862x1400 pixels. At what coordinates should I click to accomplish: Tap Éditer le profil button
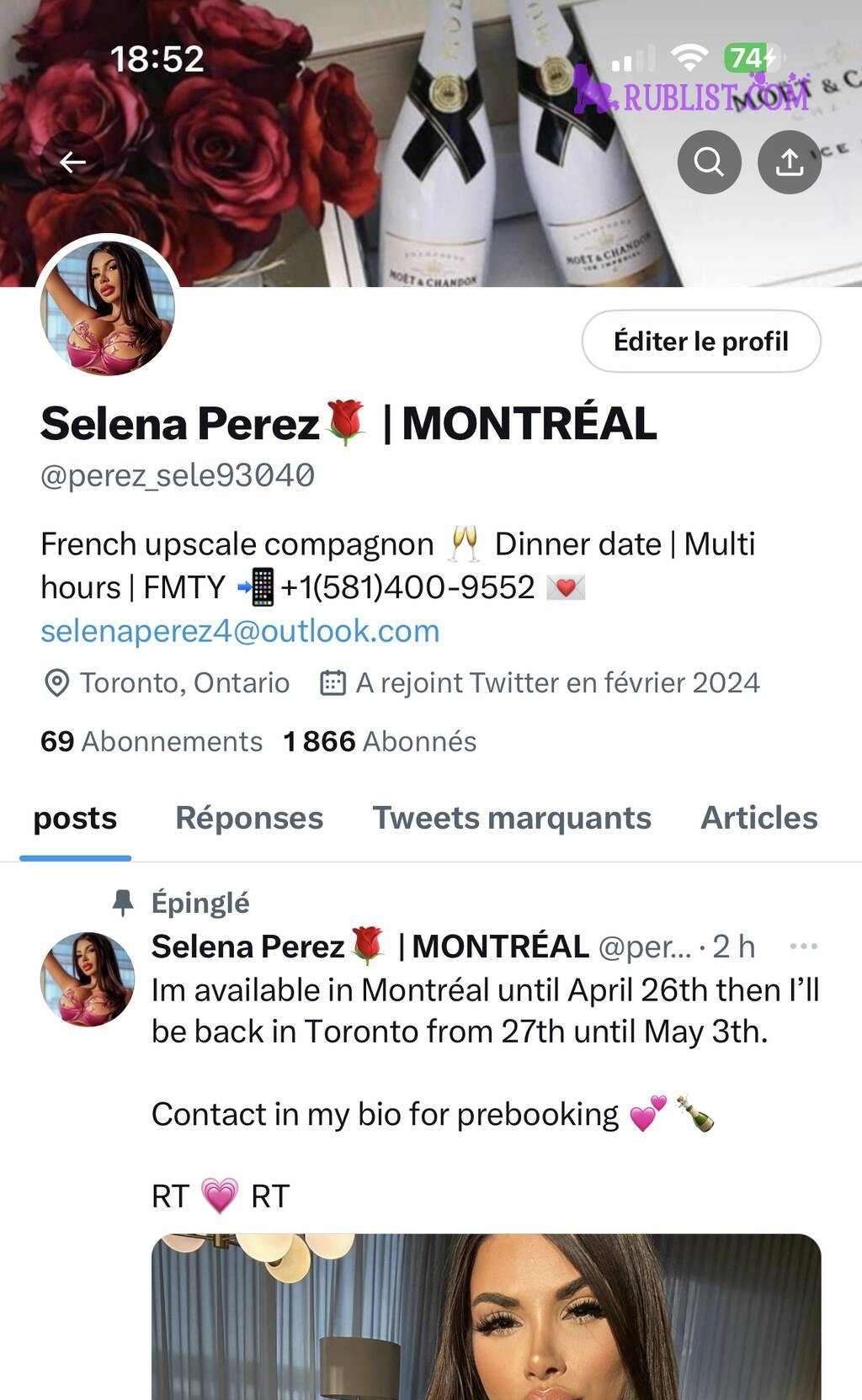[700, 342]
